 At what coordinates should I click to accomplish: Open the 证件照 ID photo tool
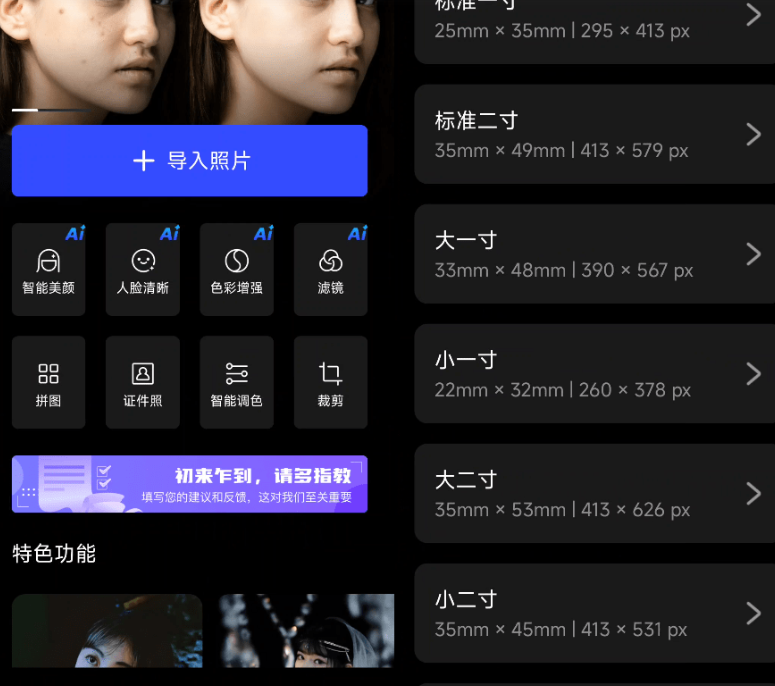[142, 383]
